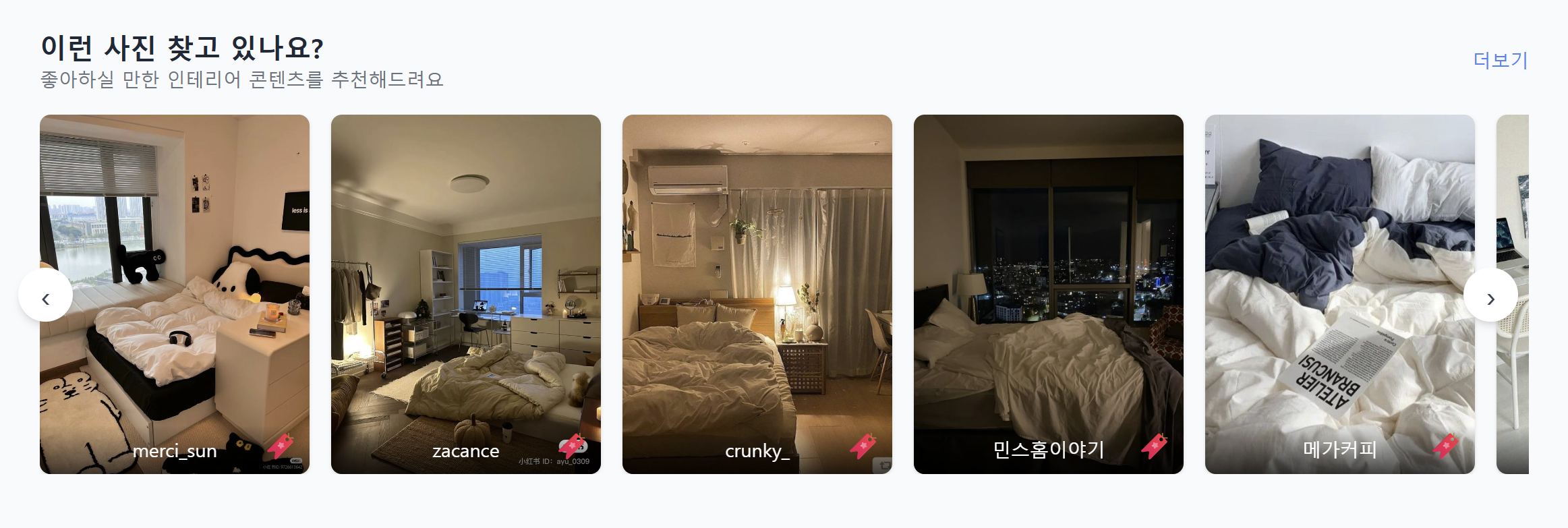Bookmark the 메가커피 photo
1568x528 pixels.
point(1446,446)
